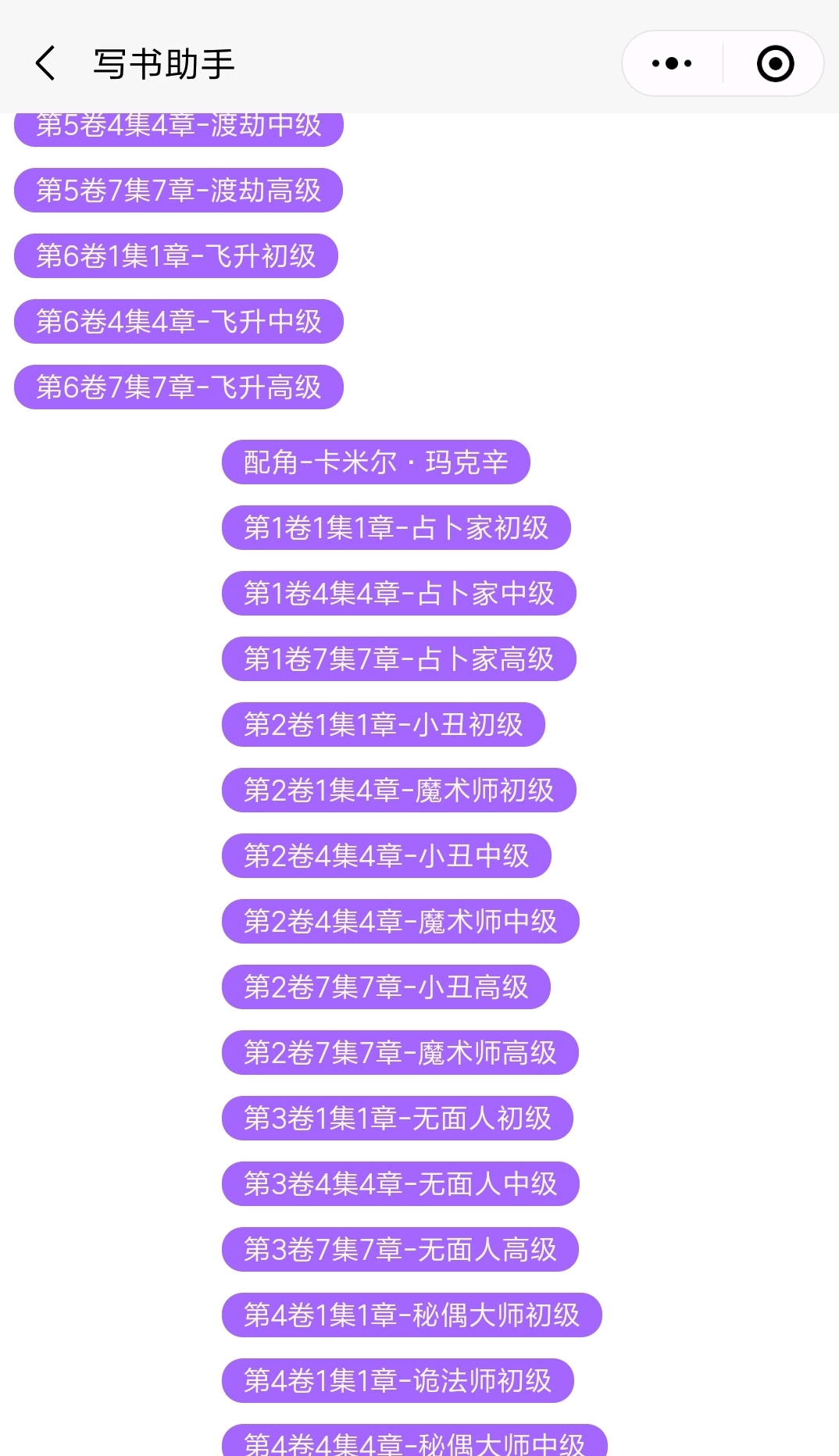Tap chip 第1卷7集7章-占卜家高级
This screenshot has height=1456, width=839.
[x=399, y=658]
